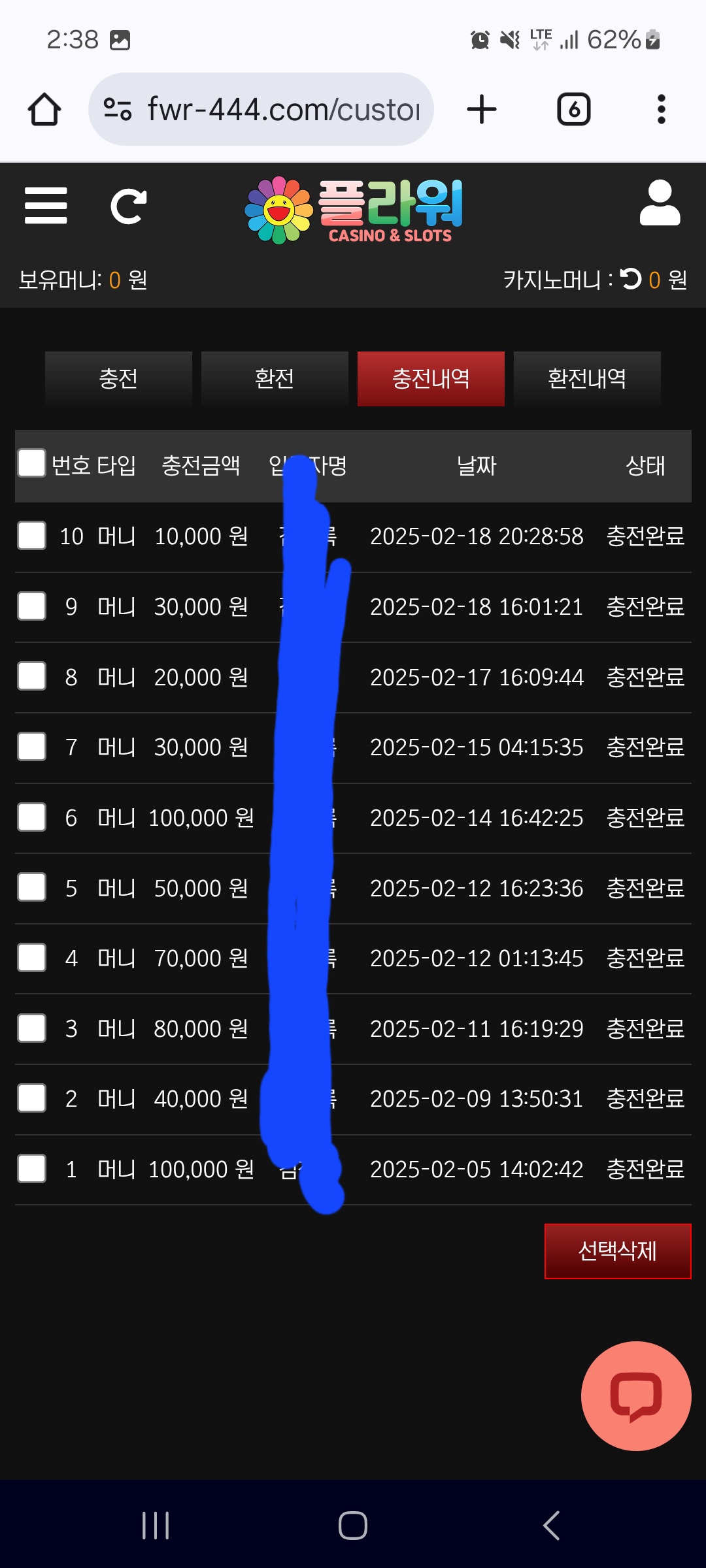The image size is (706, 1568).
Task: Check the select-all box in header
Action: [31, 463]
